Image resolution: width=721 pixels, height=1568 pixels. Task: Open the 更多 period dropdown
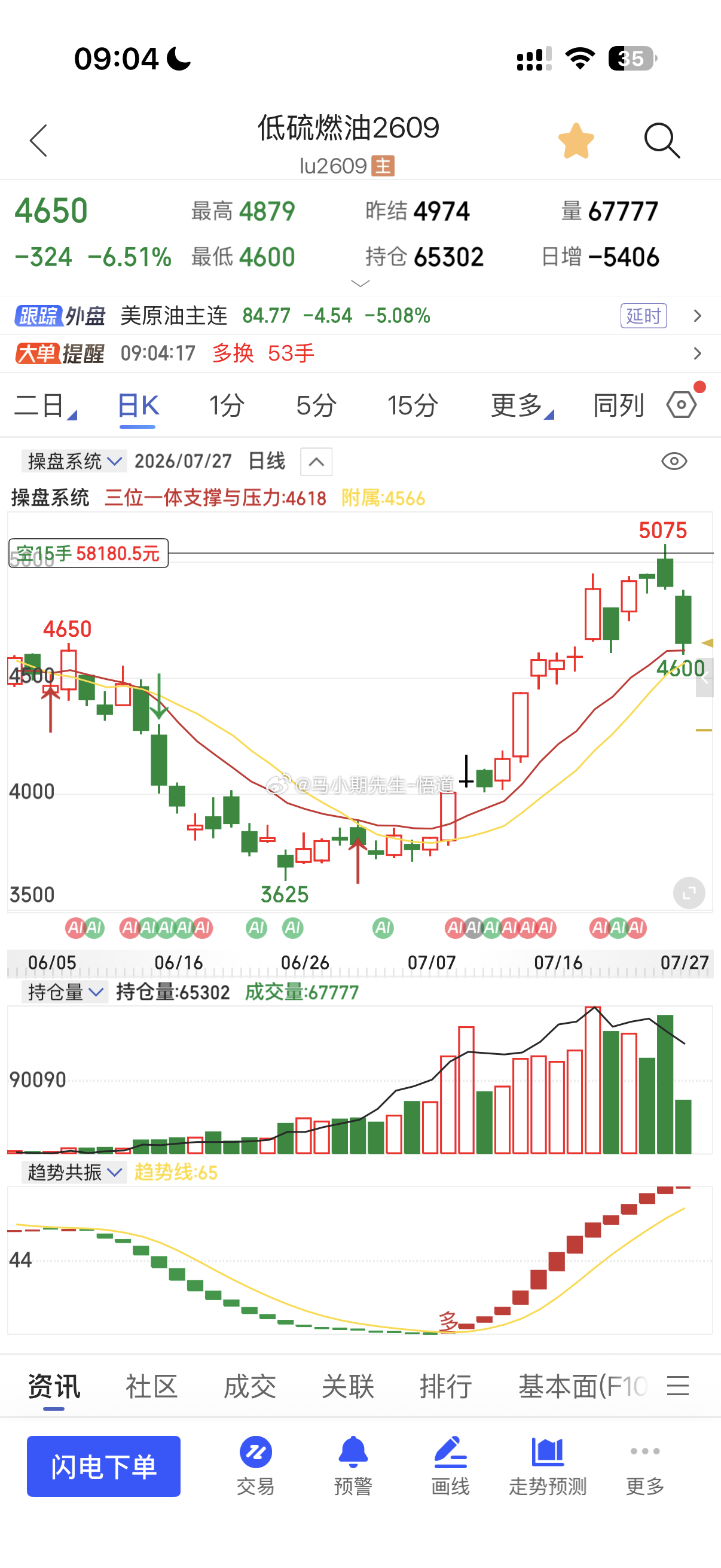(x=522, y=405)
